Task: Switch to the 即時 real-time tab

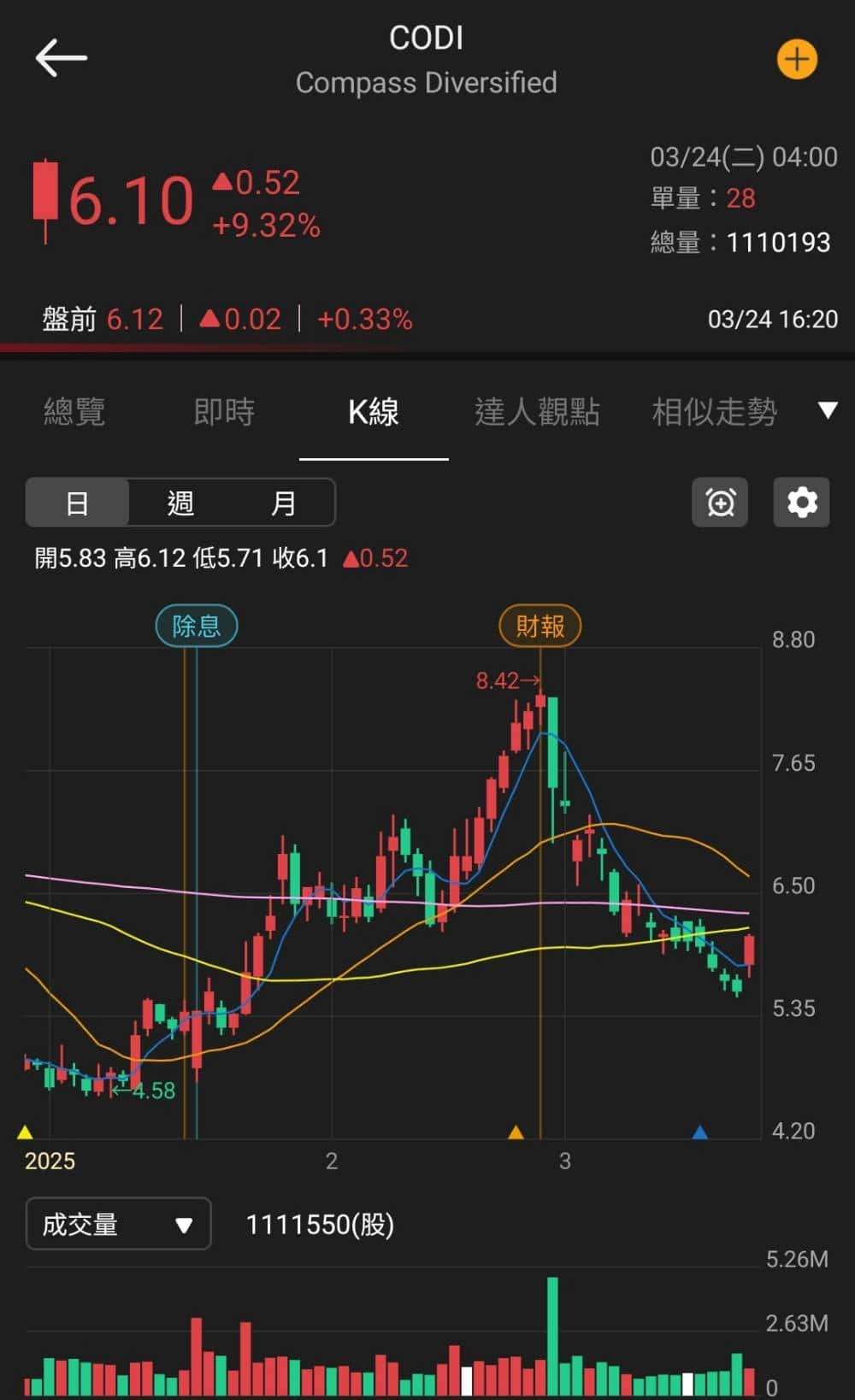Action: 224,412
